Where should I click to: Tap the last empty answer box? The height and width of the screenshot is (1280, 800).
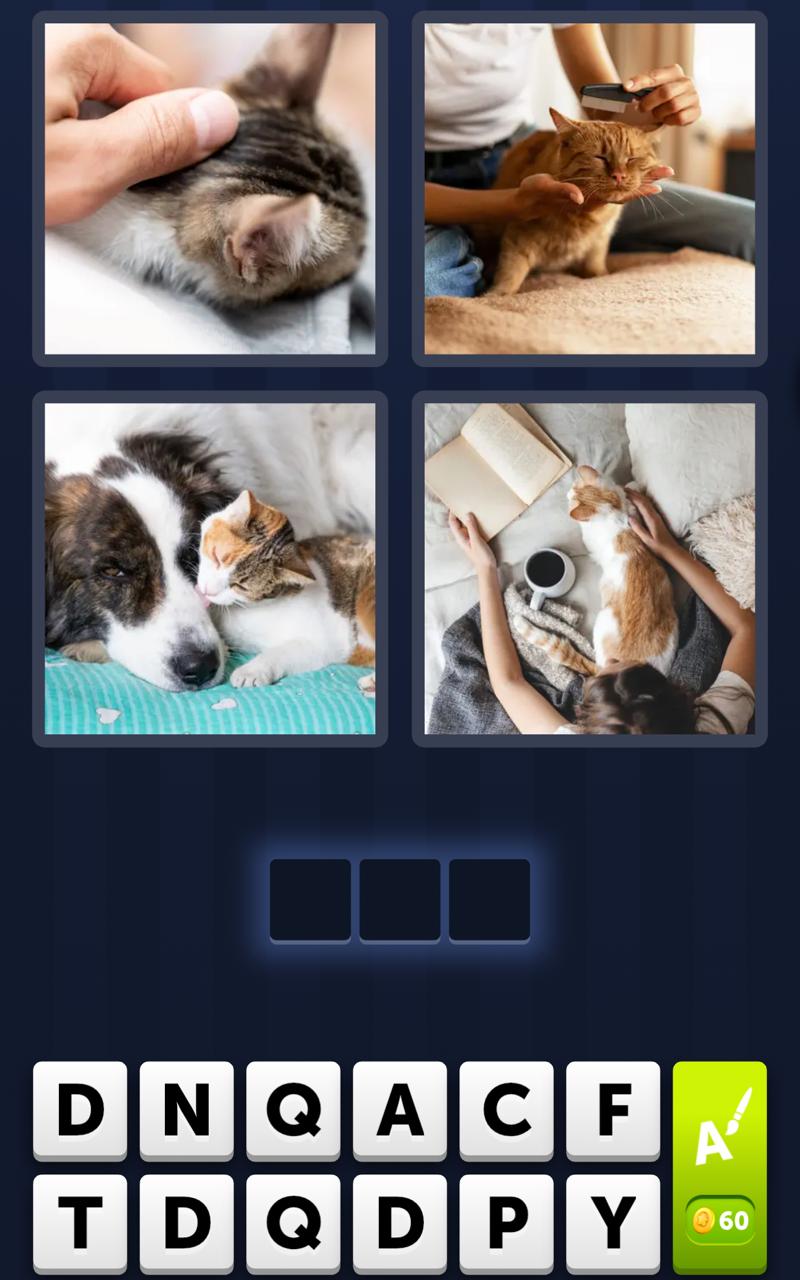[489, 898]
